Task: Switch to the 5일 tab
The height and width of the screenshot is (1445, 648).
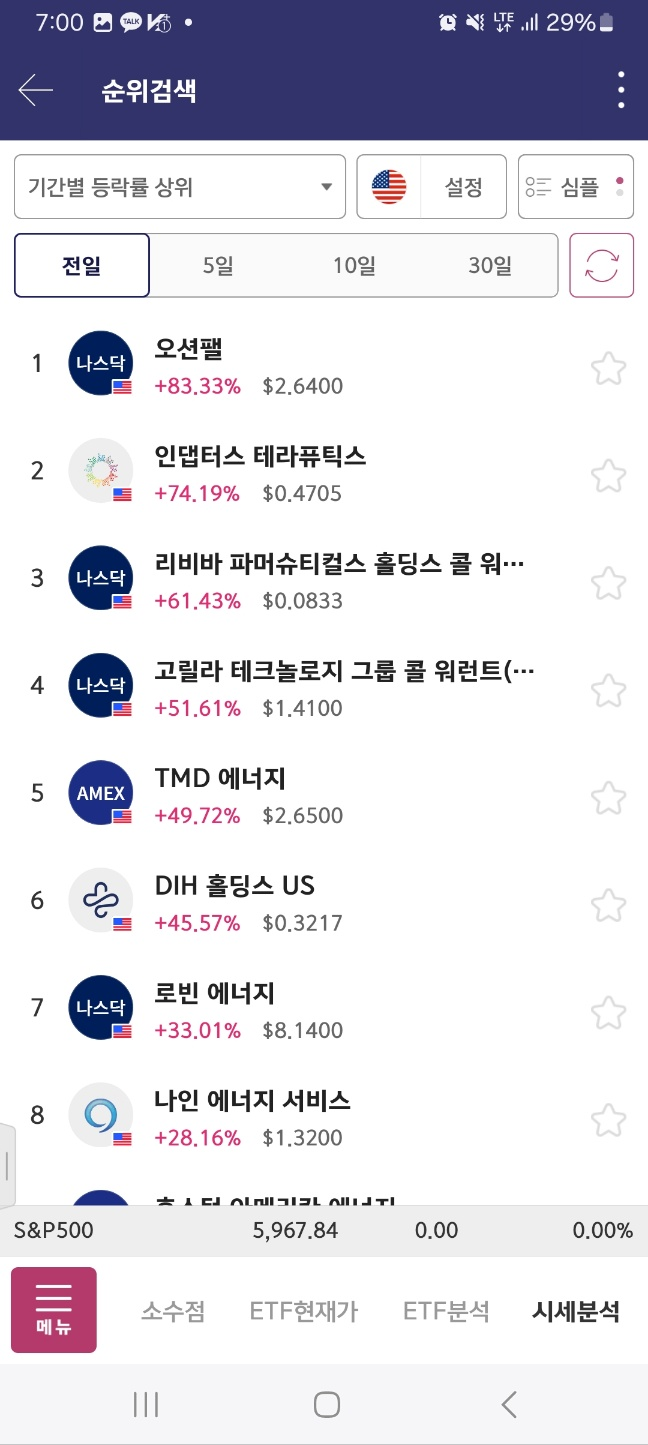Action: point(217,266)
